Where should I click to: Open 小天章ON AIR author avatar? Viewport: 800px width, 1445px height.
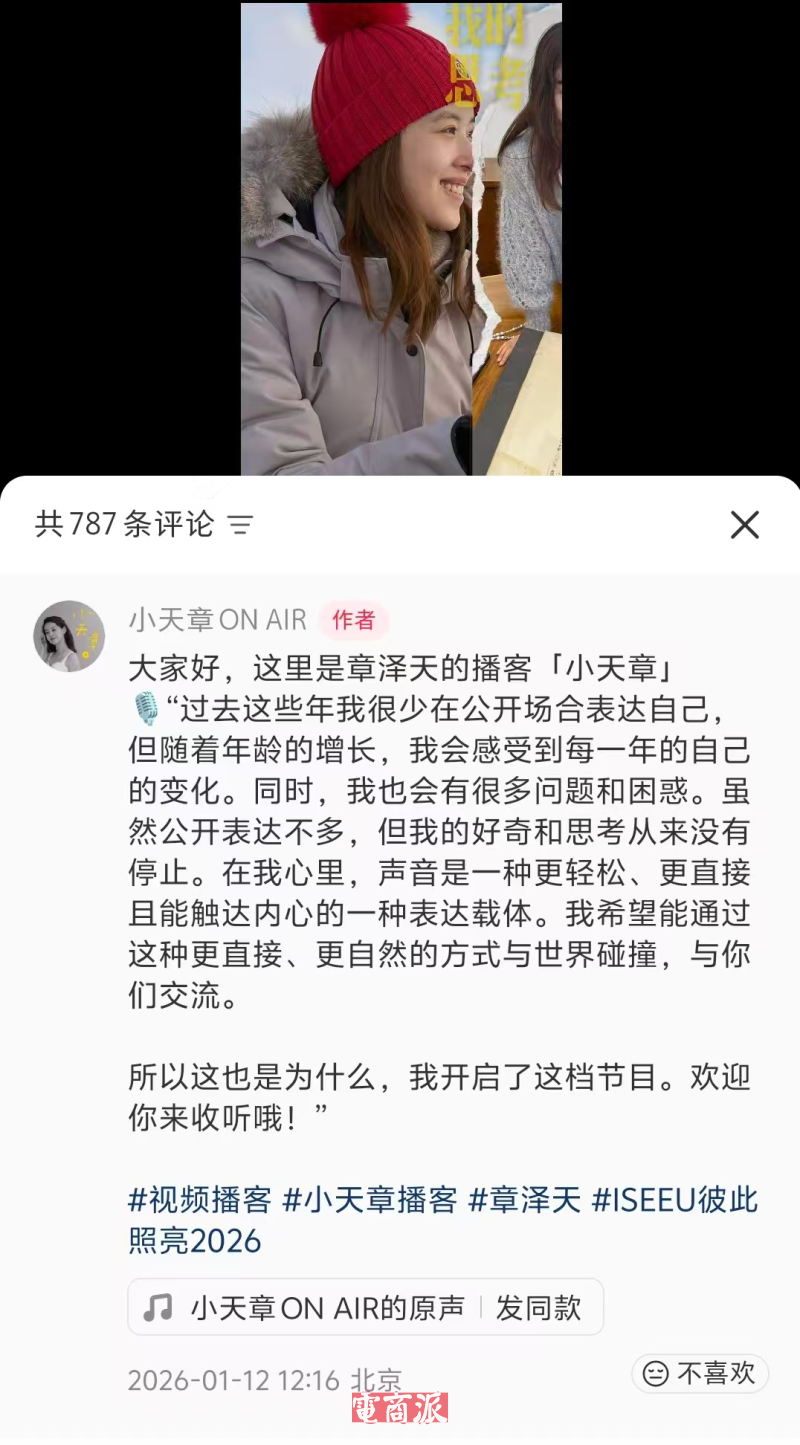(x=69, y=636)
